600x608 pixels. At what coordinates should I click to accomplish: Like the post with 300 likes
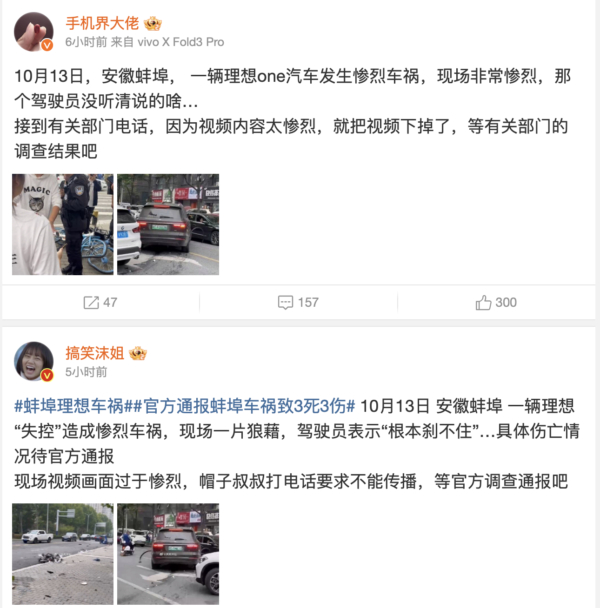(x=496, y=302)
